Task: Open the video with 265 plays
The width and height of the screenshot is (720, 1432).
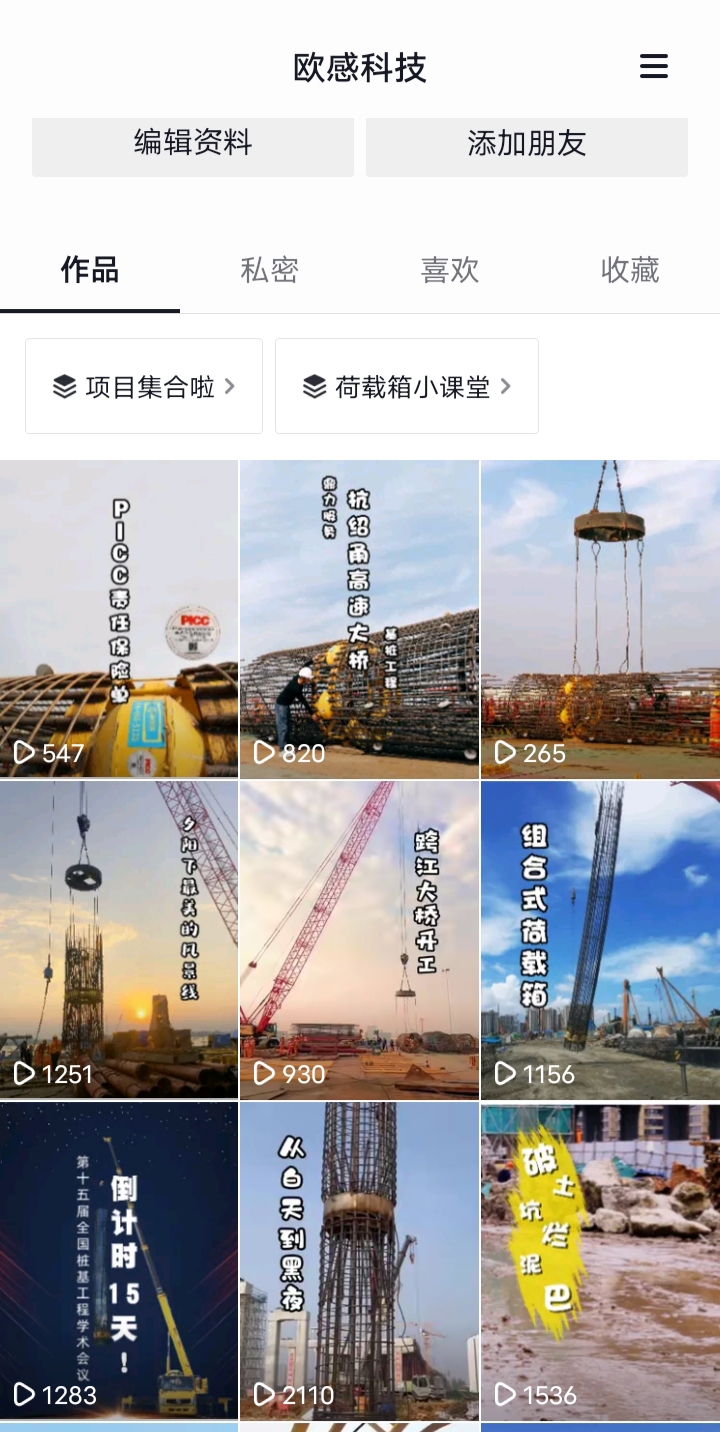Action: tap(600, 618)
